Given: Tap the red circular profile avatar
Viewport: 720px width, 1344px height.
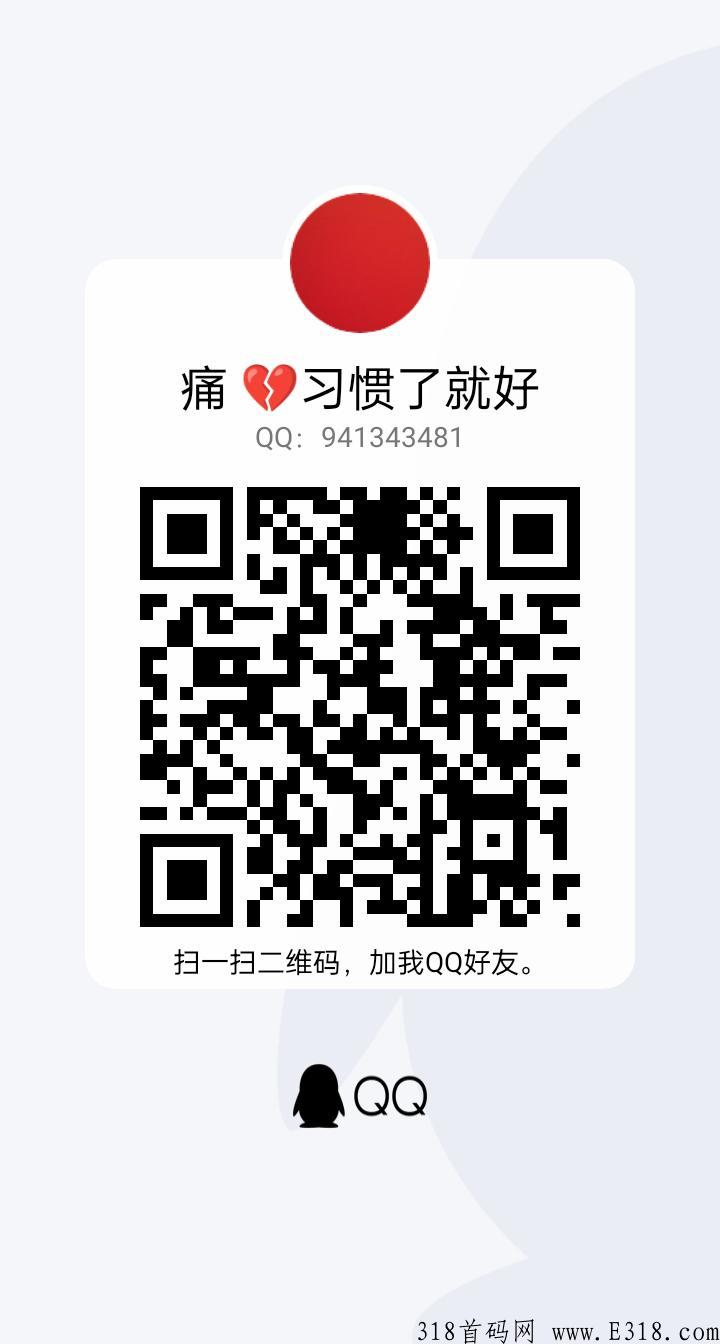Looking at the screenshot, I should pos(360,263).
